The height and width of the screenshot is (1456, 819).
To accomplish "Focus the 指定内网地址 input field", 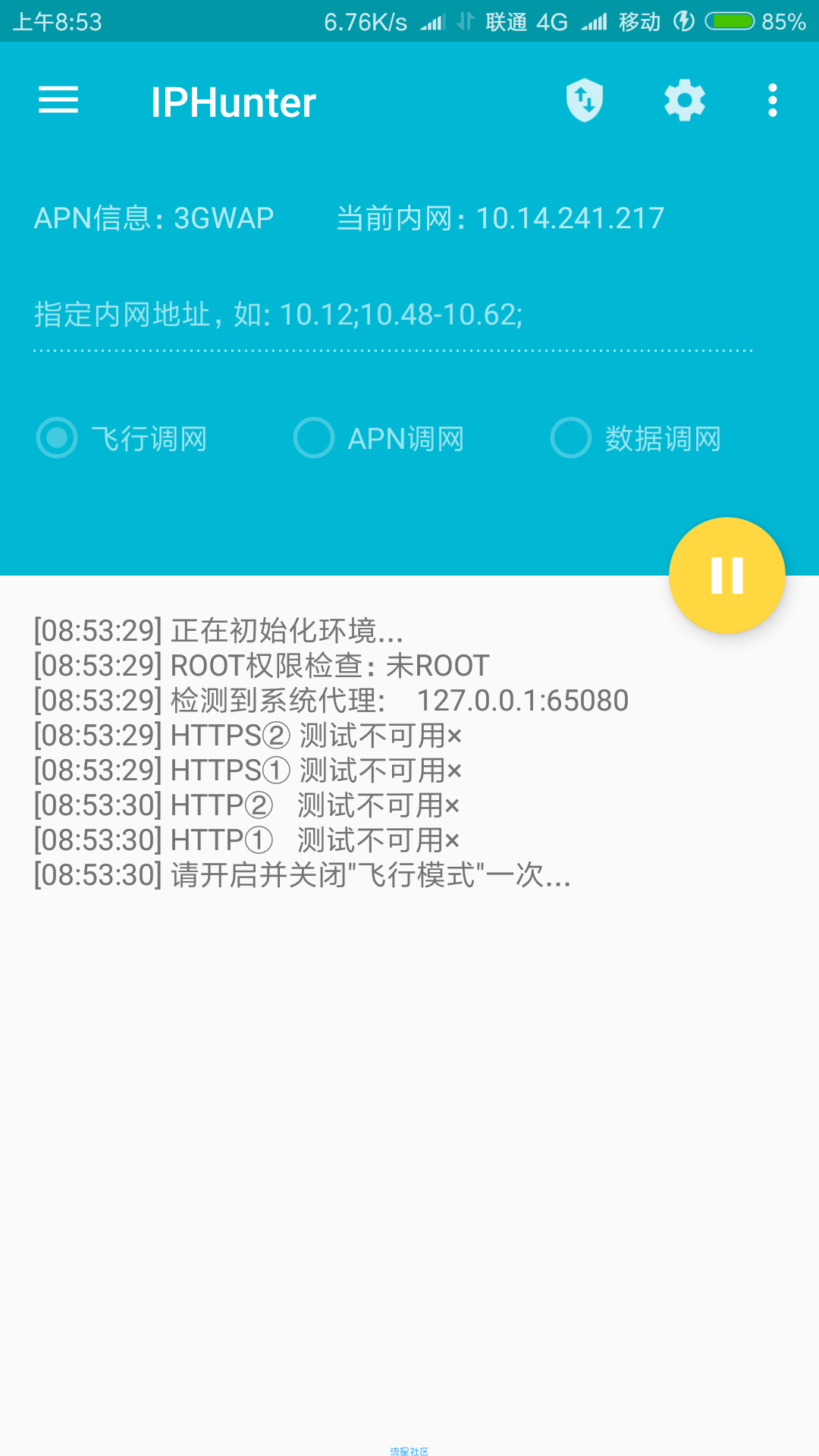I will [x=392, y=315].
